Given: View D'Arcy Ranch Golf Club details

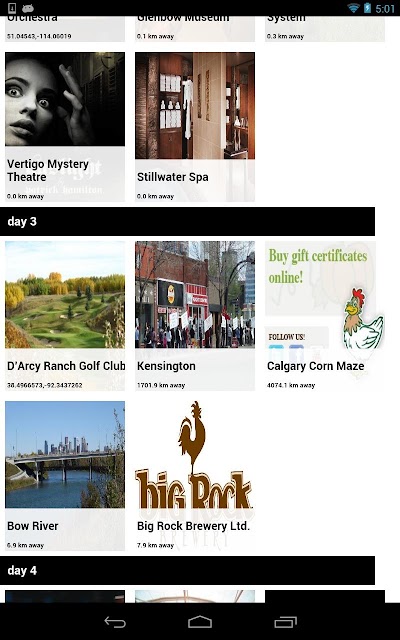Looking at the screenshot, I should click(65, 316).
